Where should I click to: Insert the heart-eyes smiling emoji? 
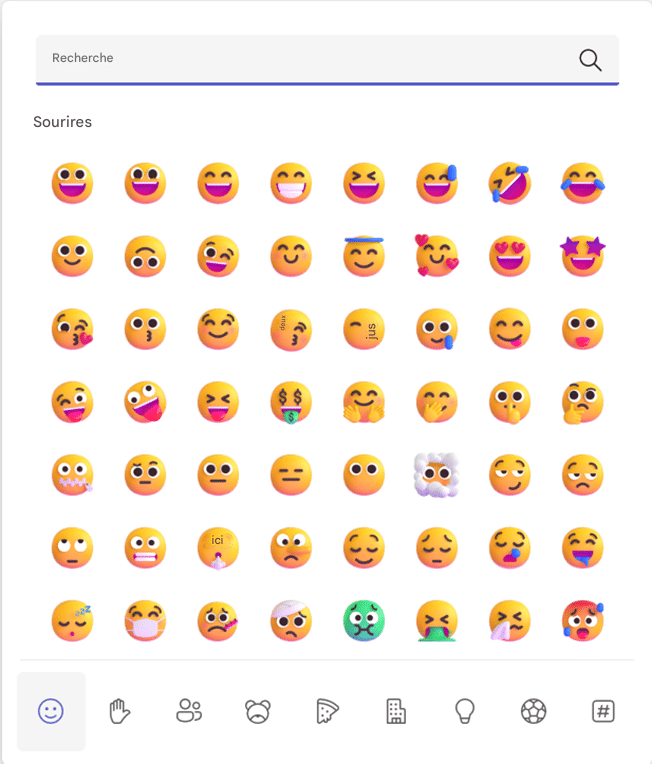[509, 257]
